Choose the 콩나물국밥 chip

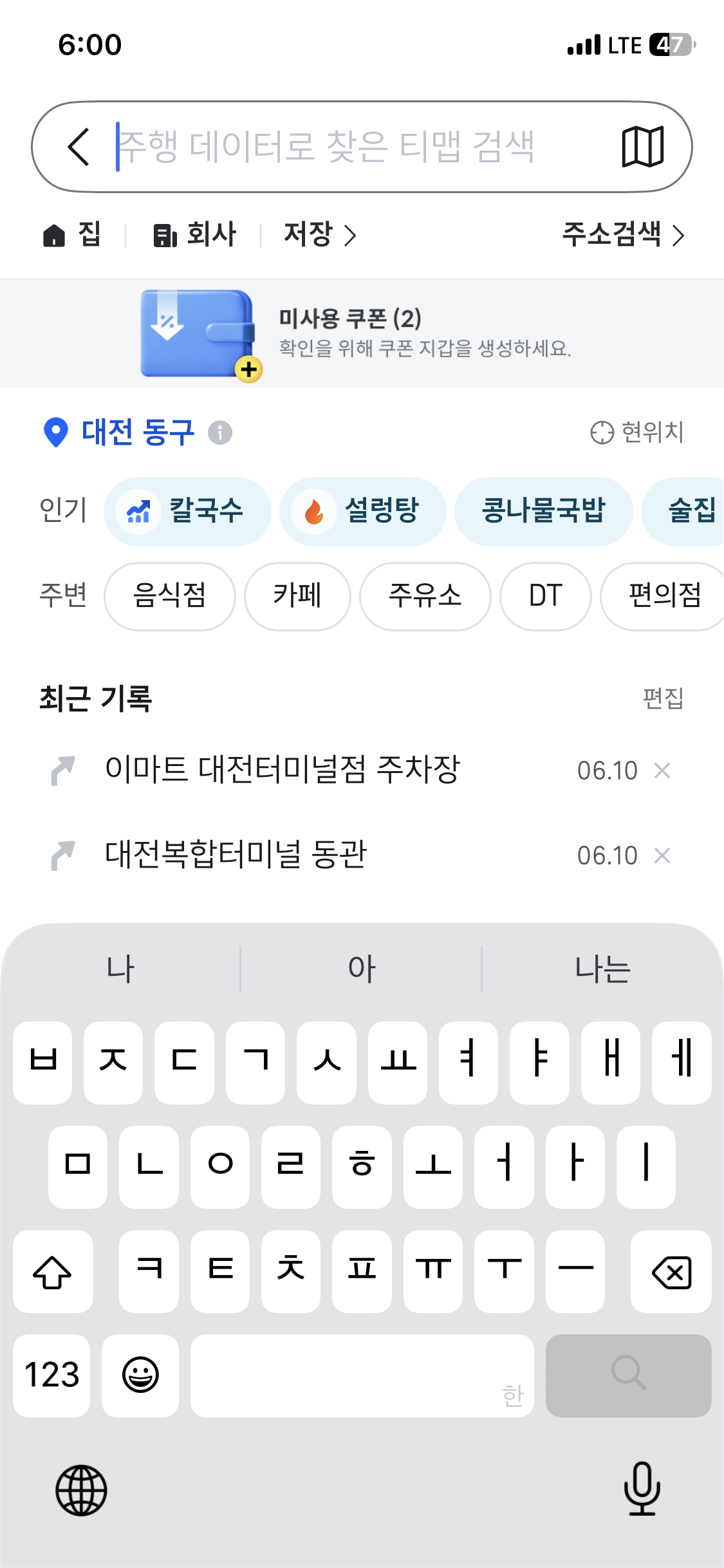click(x=543, y=512)
